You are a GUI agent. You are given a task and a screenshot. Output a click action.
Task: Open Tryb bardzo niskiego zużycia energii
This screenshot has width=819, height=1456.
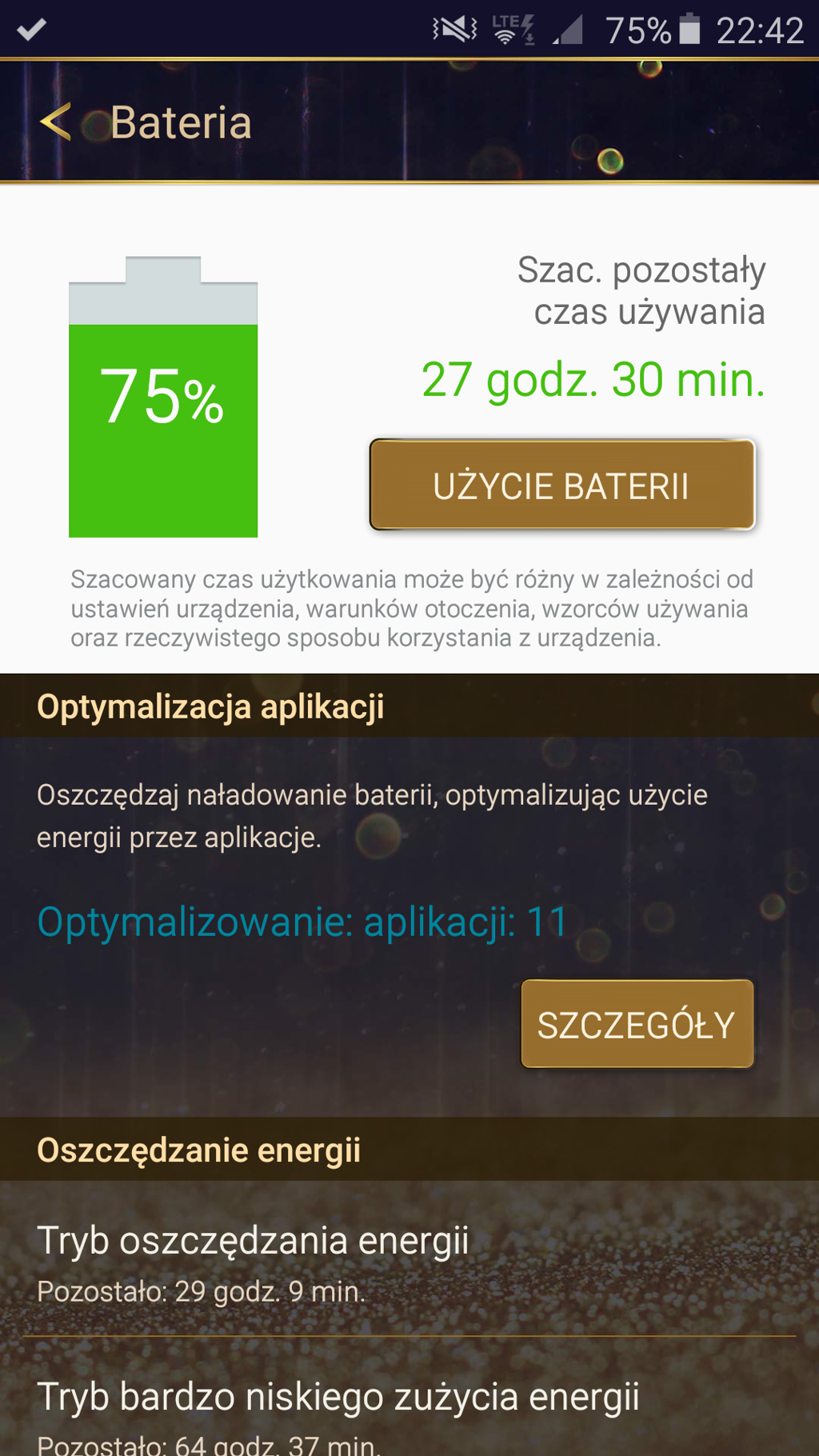click(408, 1408)
